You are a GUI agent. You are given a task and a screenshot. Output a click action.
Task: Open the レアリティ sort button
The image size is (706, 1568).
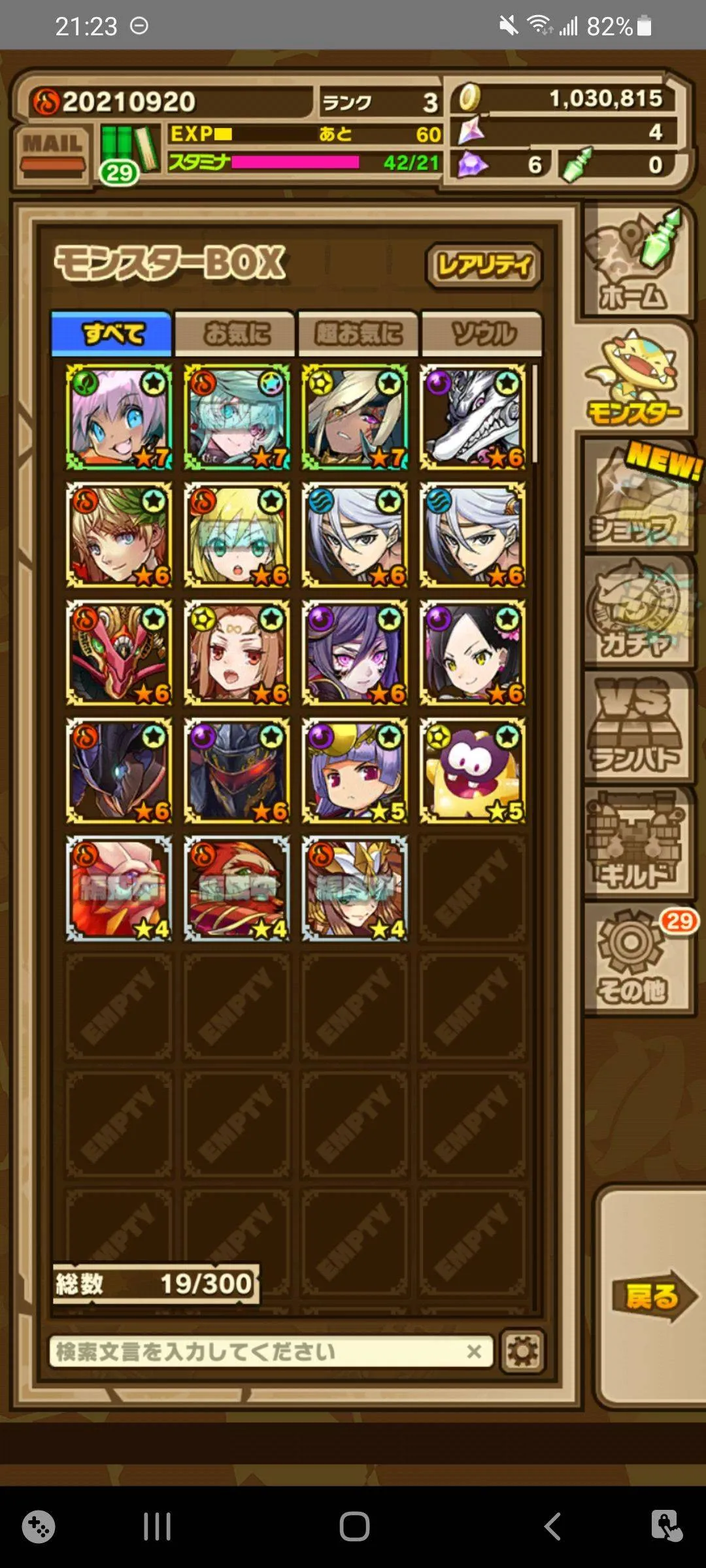point(484,266)
